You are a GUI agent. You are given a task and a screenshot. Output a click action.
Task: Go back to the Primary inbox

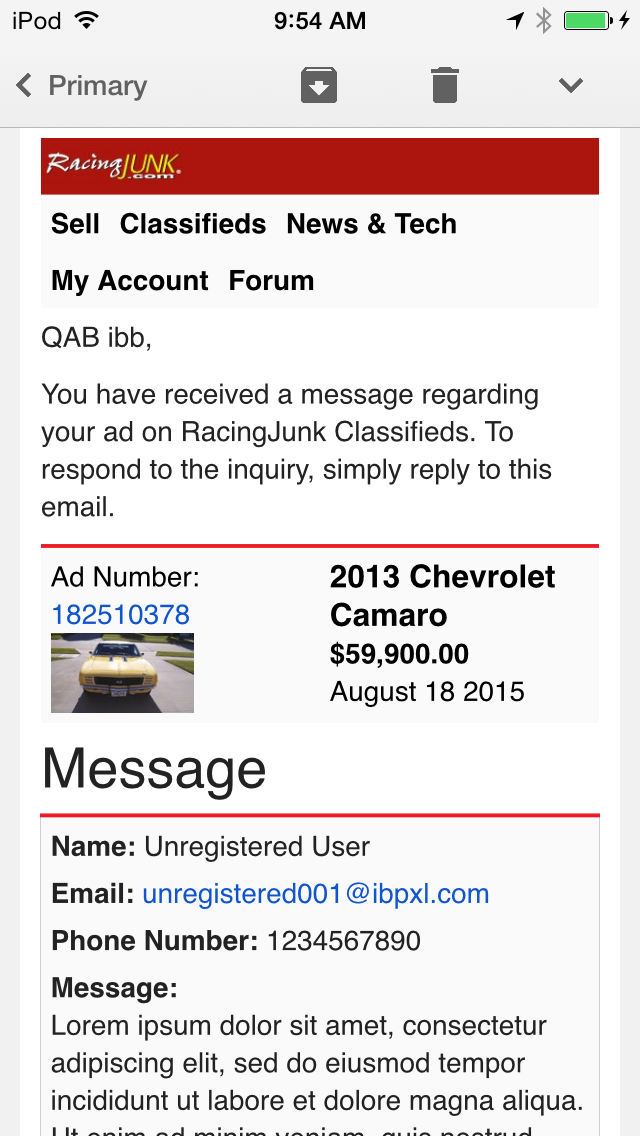click(82, 86)
